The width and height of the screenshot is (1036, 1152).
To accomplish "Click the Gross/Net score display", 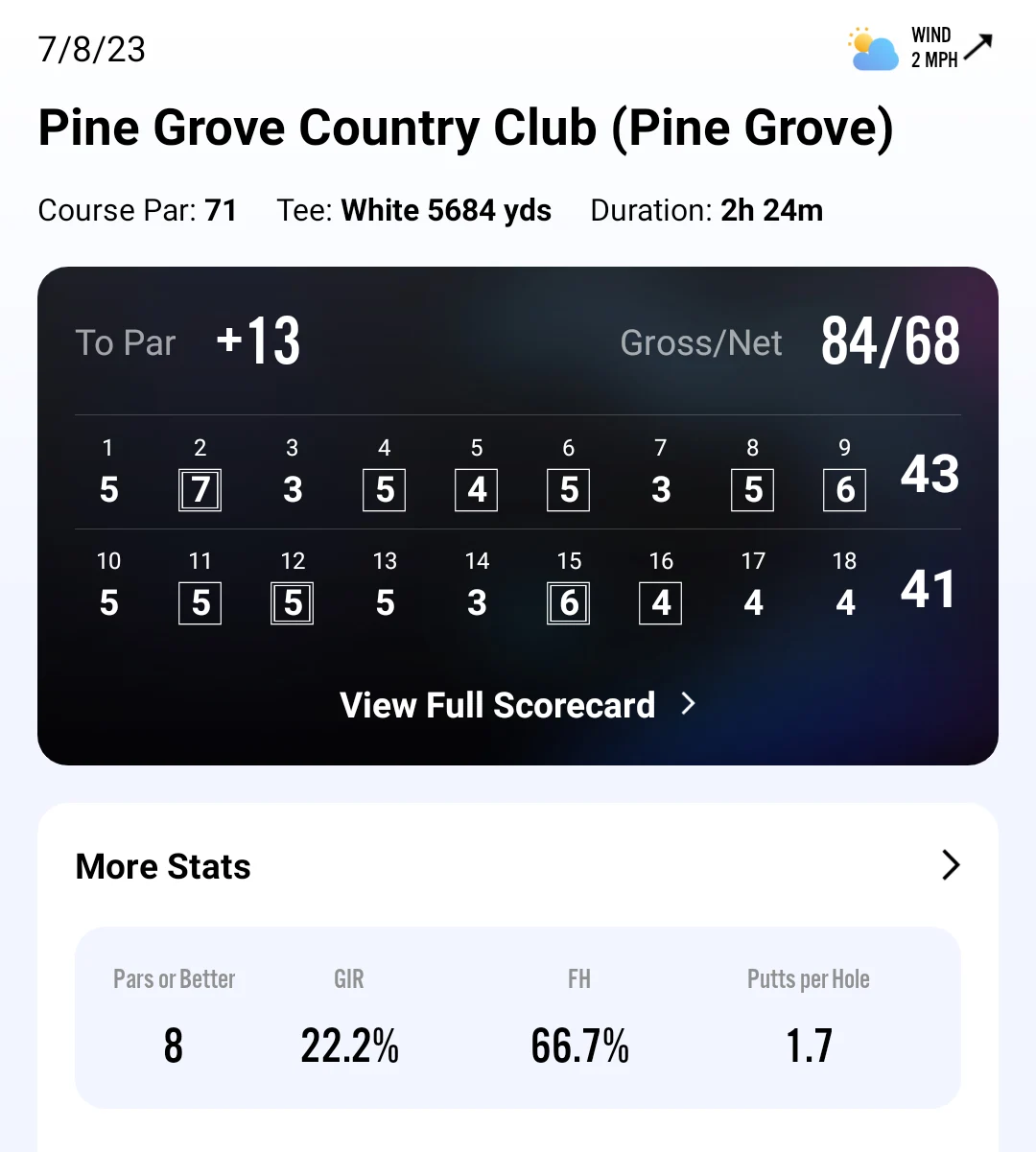I will (x=890, y=341).
